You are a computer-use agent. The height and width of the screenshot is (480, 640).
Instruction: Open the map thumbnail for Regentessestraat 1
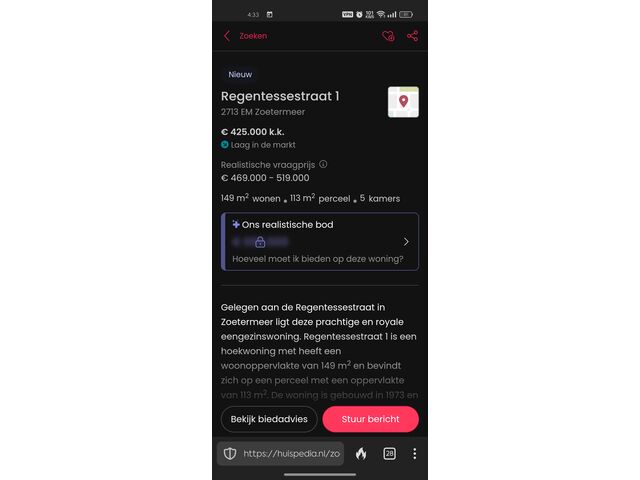click(403, 102)
